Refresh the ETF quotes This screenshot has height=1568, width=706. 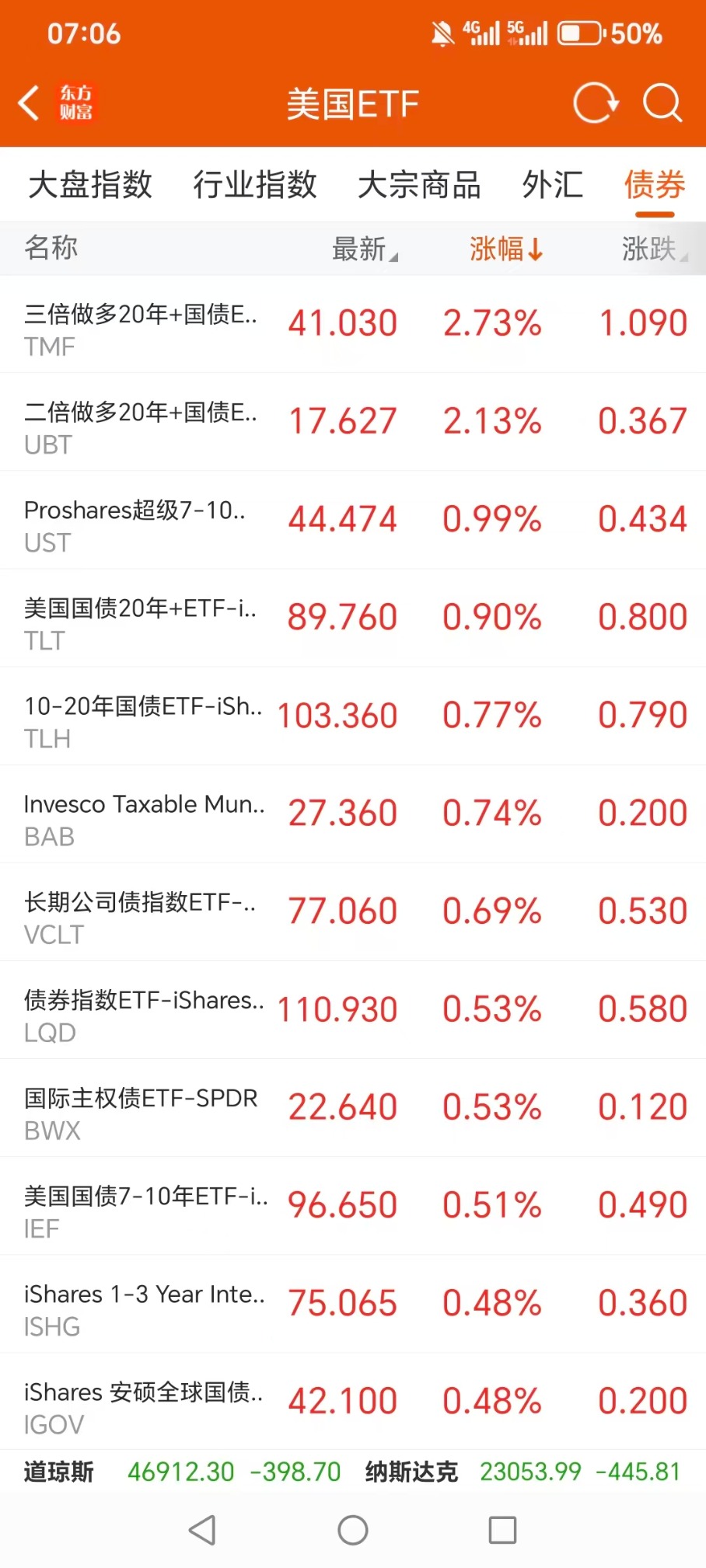[x=595, y=103]
